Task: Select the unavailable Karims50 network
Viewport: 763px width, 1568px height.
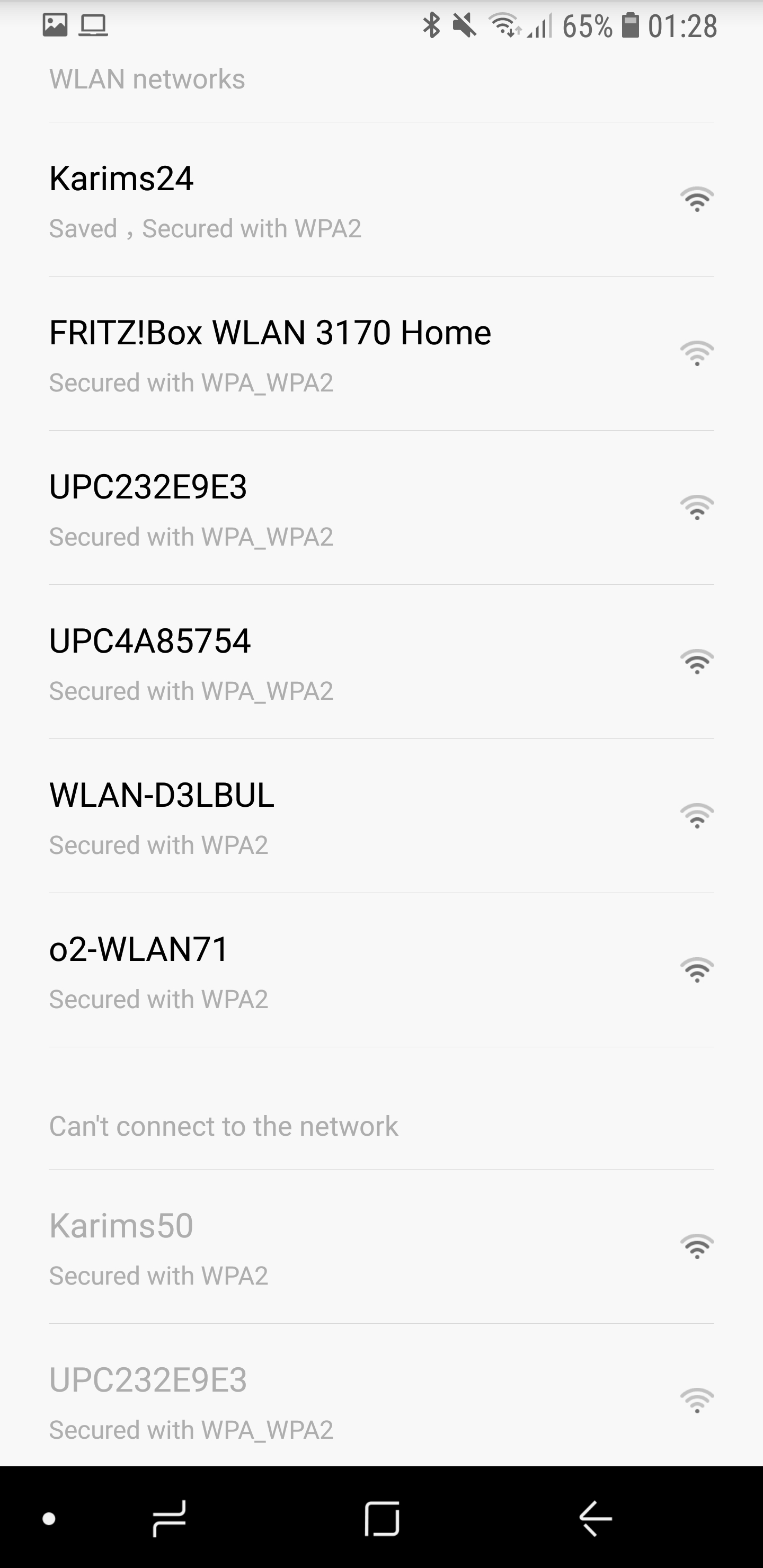Action: (x=381, y=1246)
